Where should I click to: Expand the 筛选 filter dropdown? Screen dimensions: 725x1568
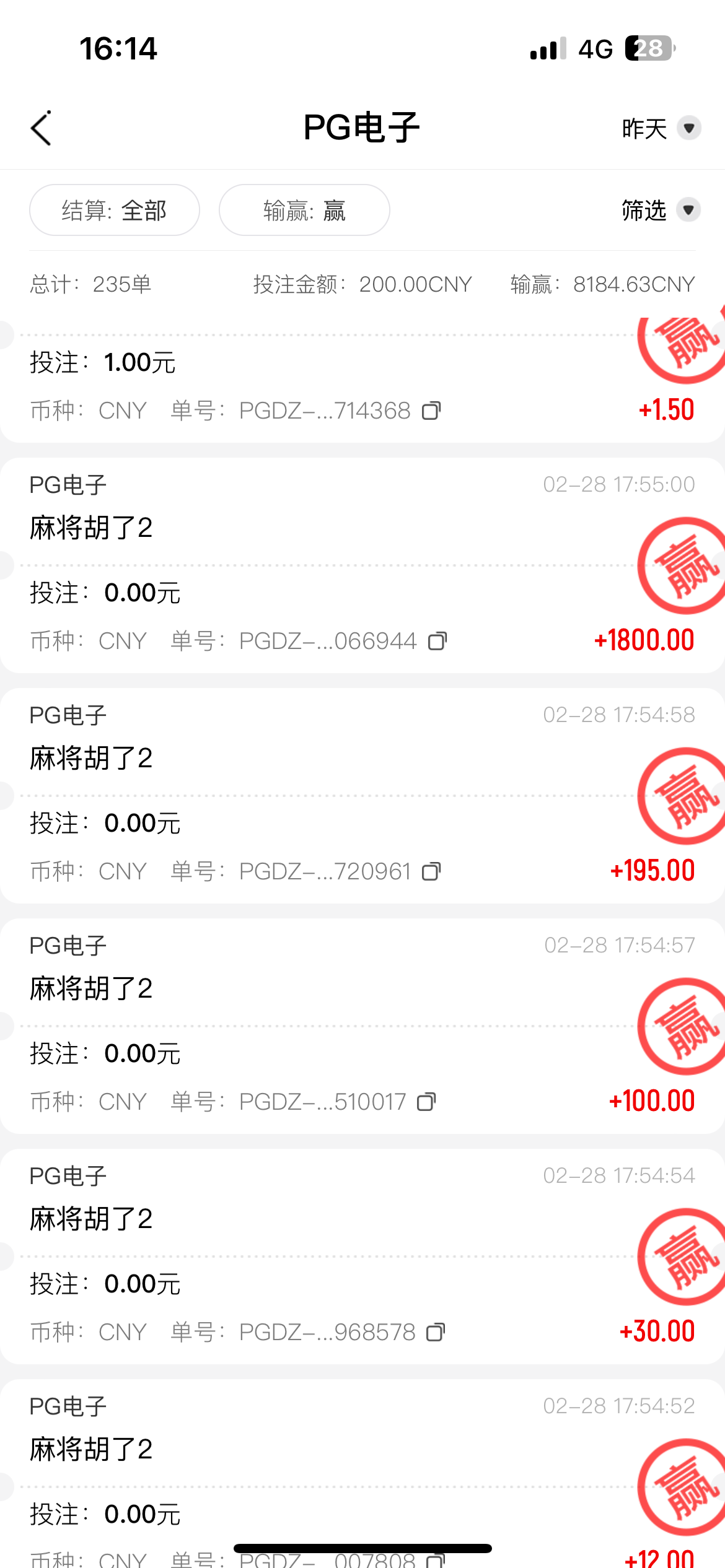(x=661, y=211)
